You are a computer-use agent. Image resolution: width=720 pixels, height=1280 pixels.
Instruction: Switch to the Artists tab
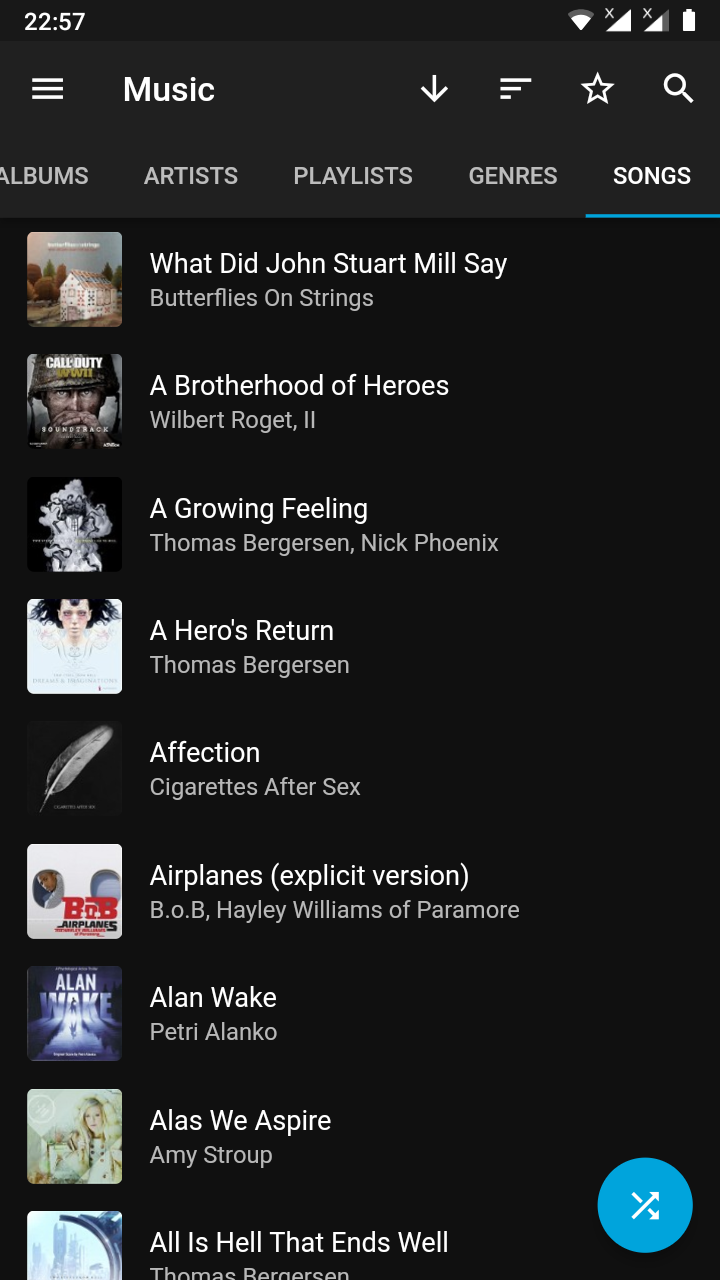191,176
